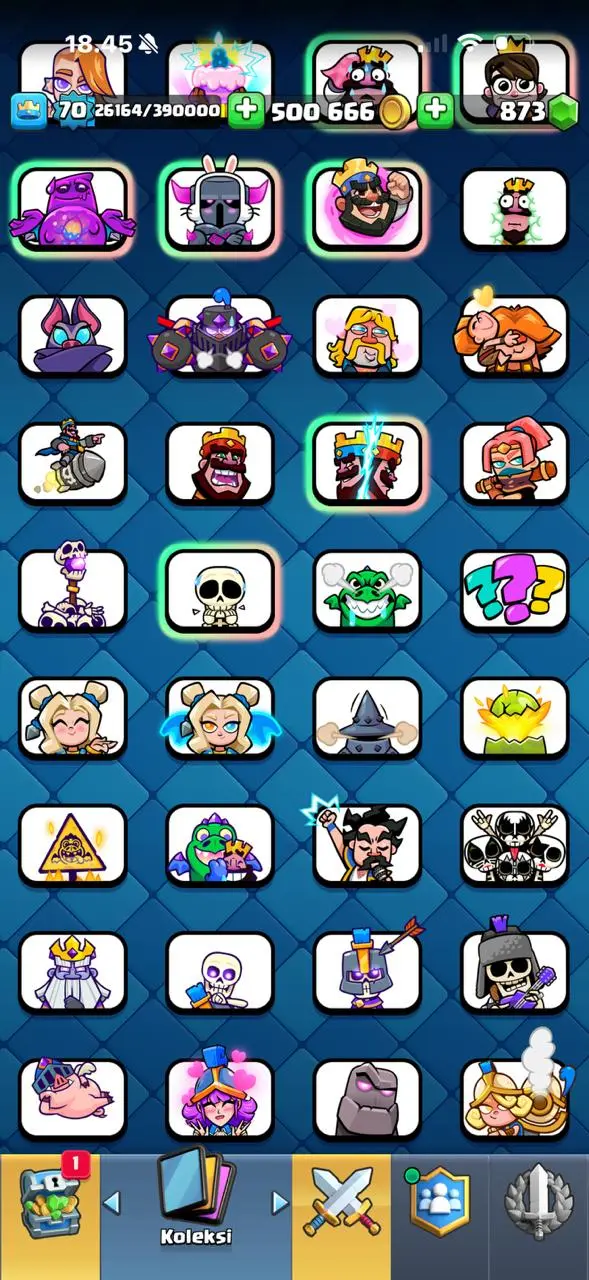Choose the colorful question marks emote
Viewport: 589px width, 1280px height.
pyautogui.click(x=514, y=590)
